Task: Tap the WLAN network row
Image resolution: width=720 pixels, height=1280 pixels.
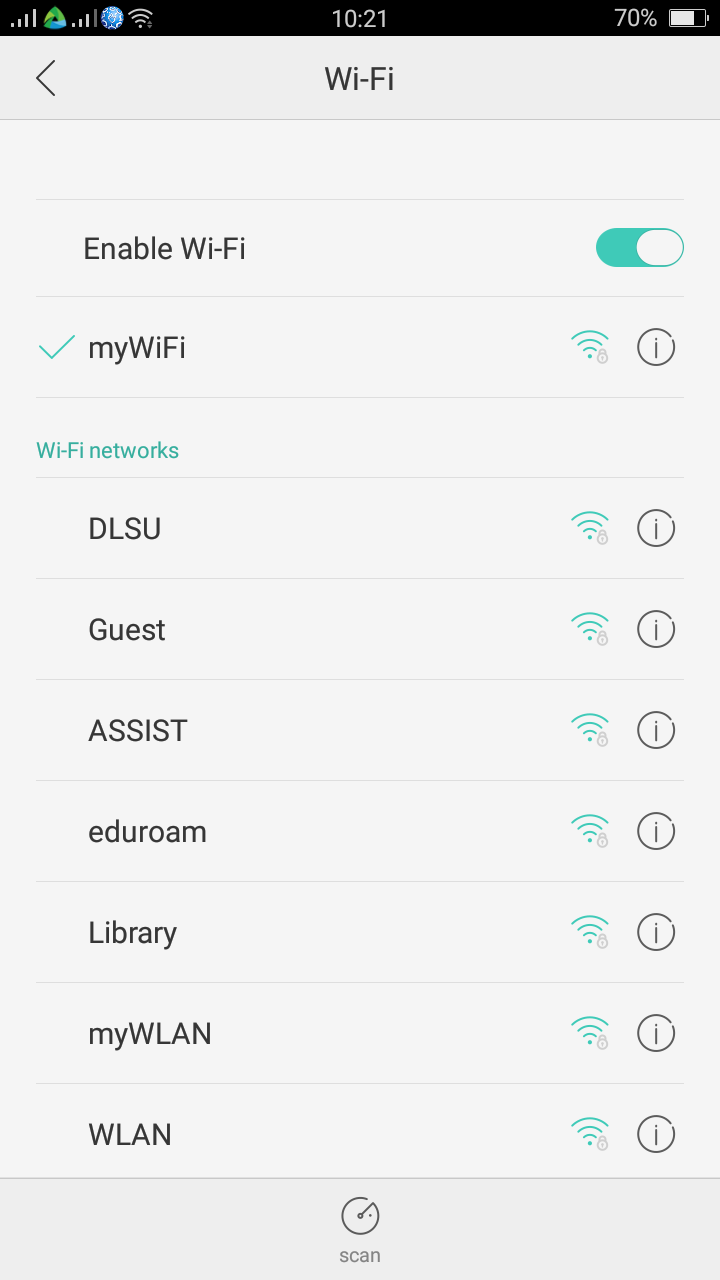Action: tap(130, 1135)
